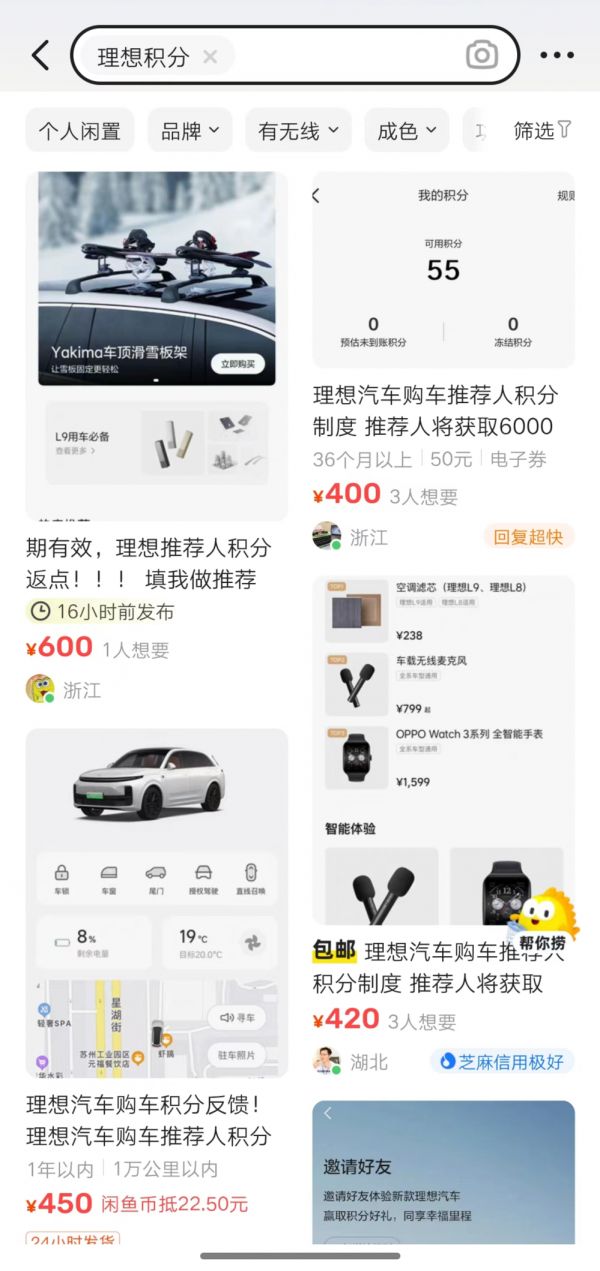Image resolution: width=600 pixels, height=1271 pixels.
Task: Open the 筛选 filter panel
Action: pyautogui.click(x=542, y=130)
